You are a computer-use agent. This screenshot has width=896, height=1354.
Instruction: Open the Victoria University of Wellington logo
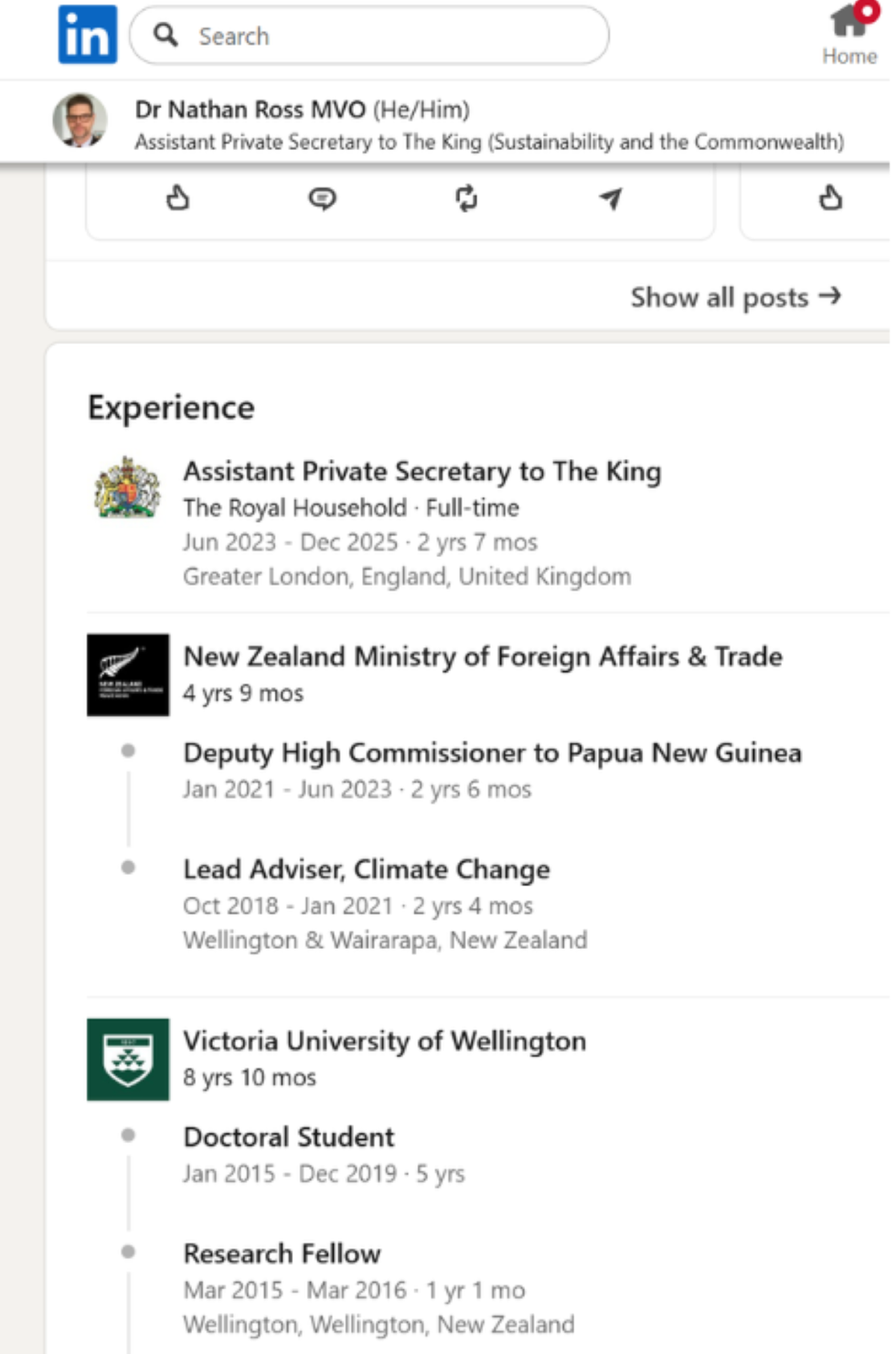tap(128, 1059)
